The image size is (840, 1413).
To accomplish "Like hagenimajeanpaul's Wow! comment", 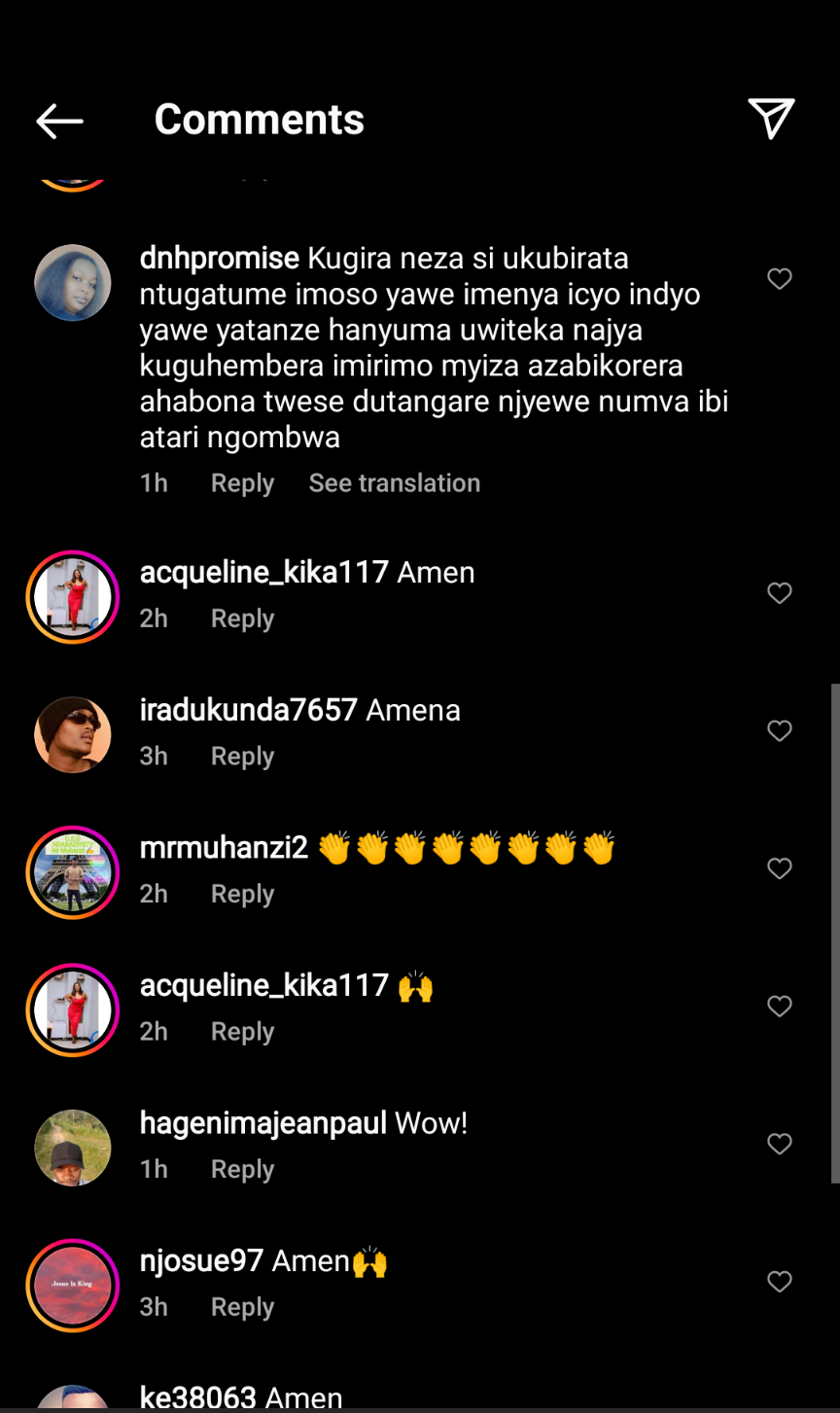I will click(x=780, y=1144).
